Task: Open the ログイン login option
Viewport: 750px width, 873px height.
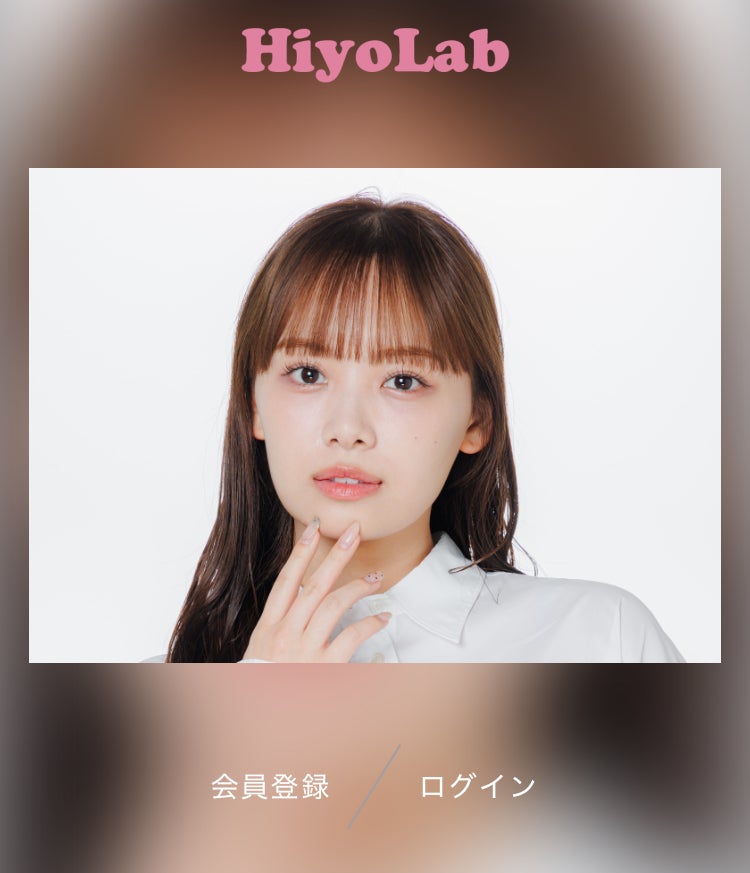Action: [x=477, y=786]
